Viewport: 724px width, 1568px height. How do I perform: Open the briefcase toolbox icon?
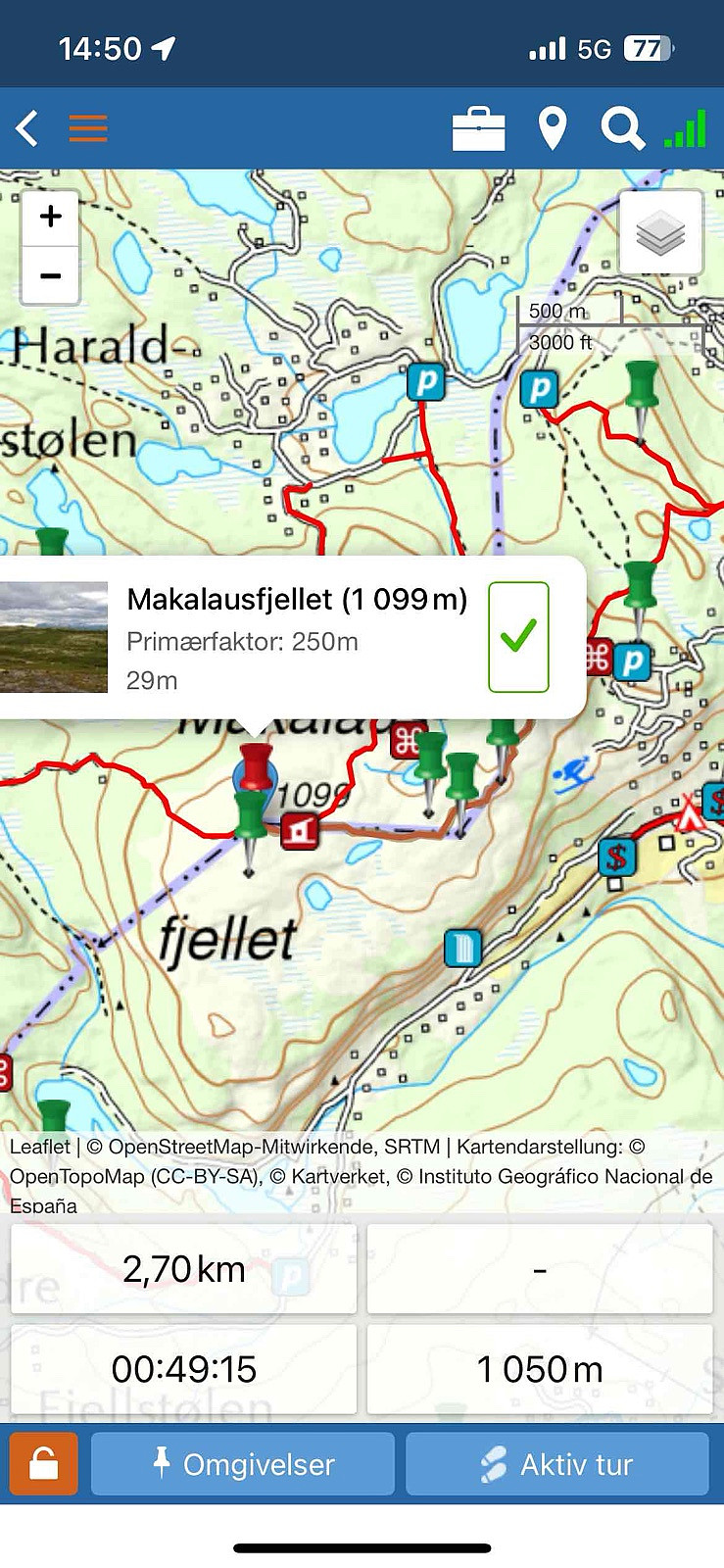(479, 129)
